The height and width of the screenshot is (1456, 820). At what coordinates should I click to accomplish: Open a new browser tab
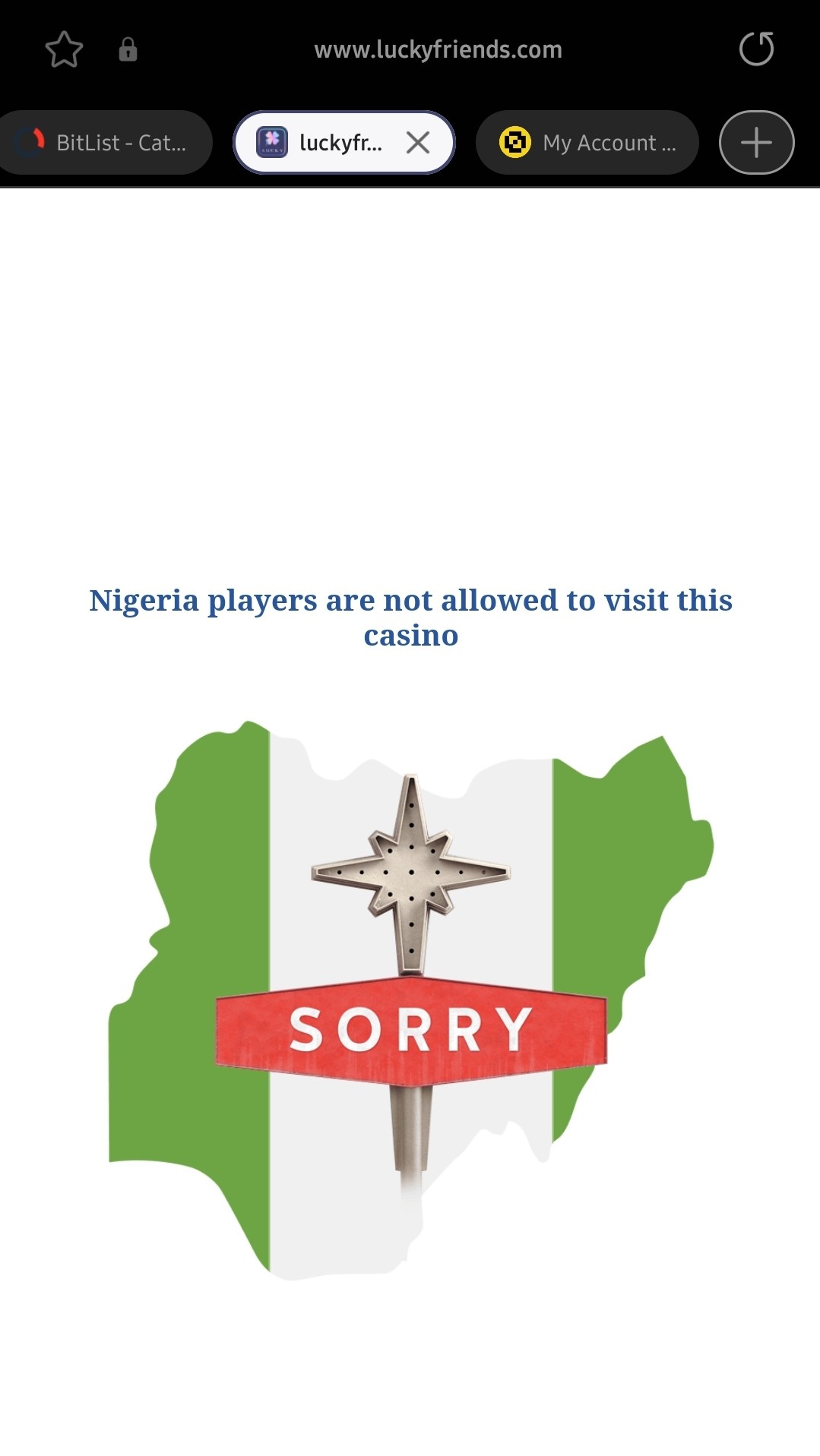[756, 143]
